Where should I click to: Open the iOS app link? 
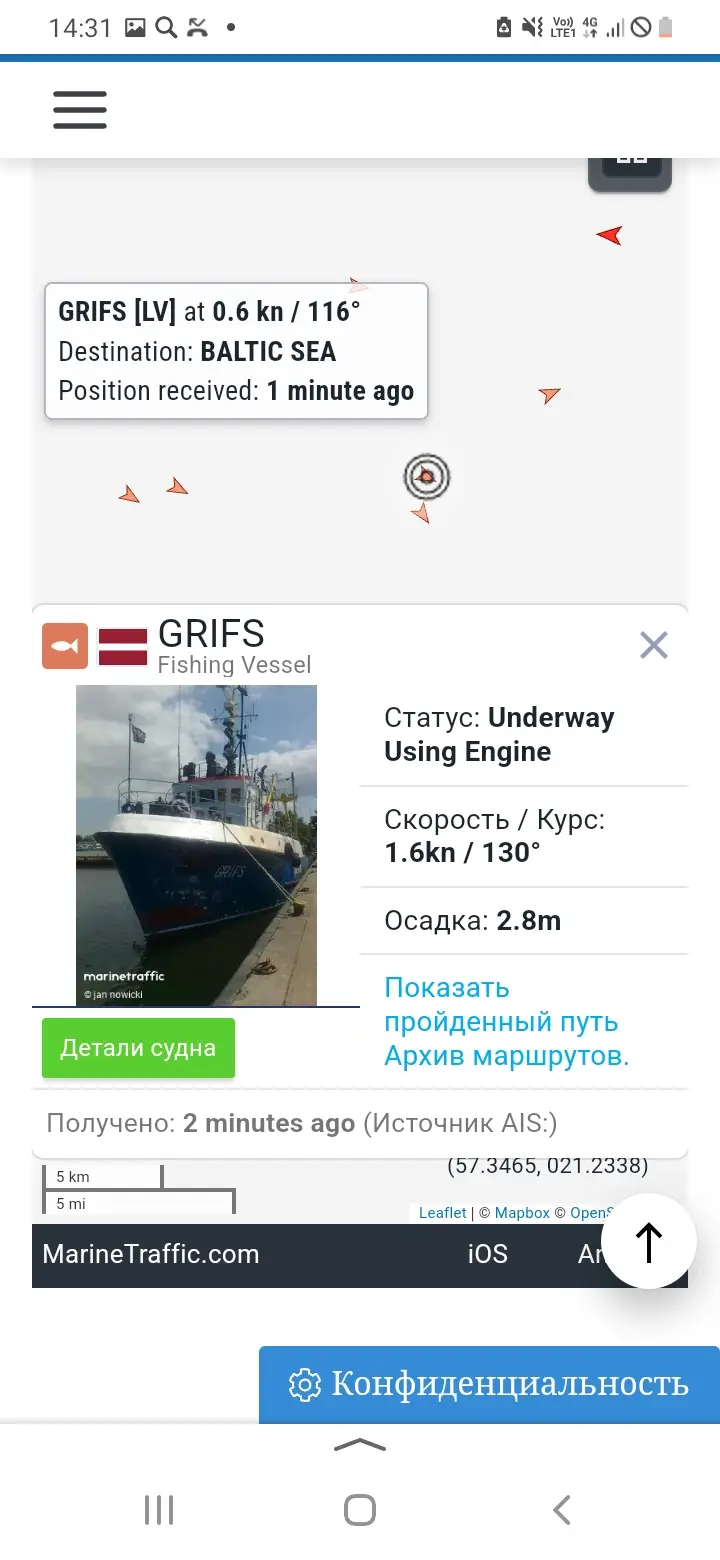coord(488,1254)
